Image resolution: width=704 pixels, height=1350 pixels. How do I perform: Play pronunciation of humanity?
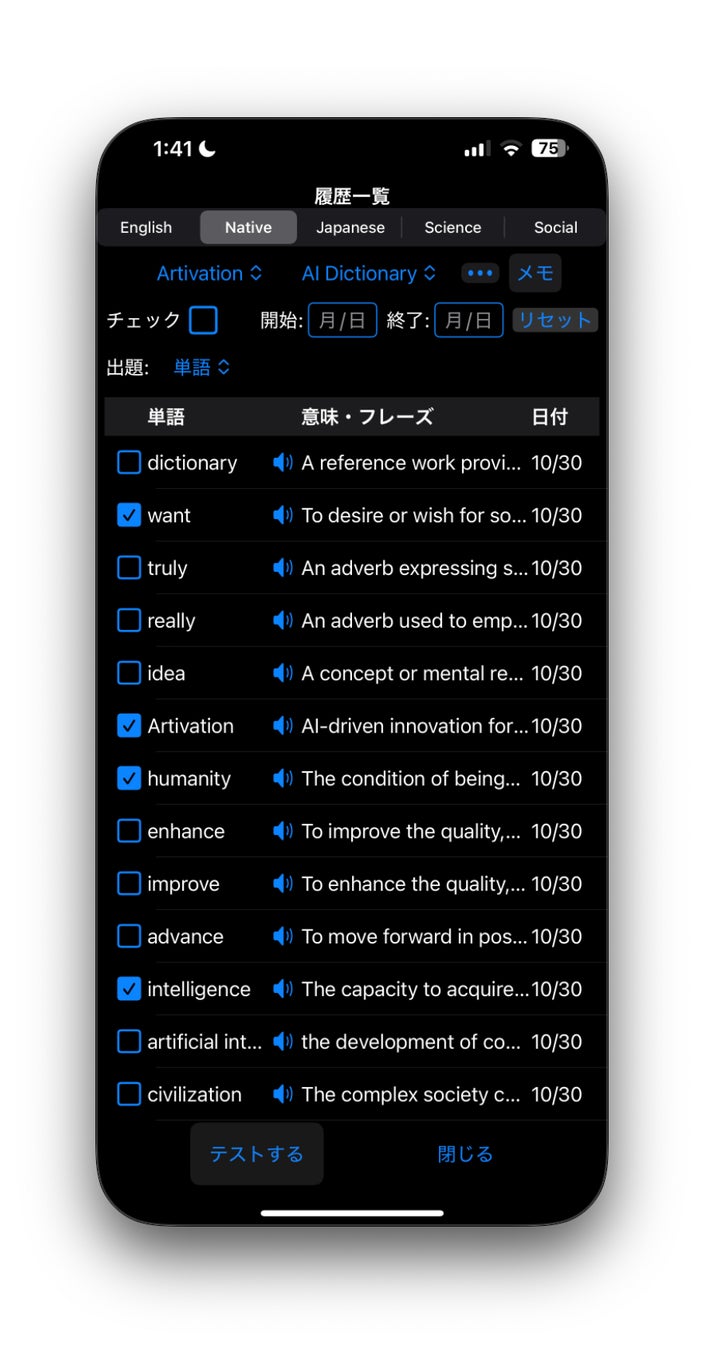pyautogui.click(x=283, y=778)
